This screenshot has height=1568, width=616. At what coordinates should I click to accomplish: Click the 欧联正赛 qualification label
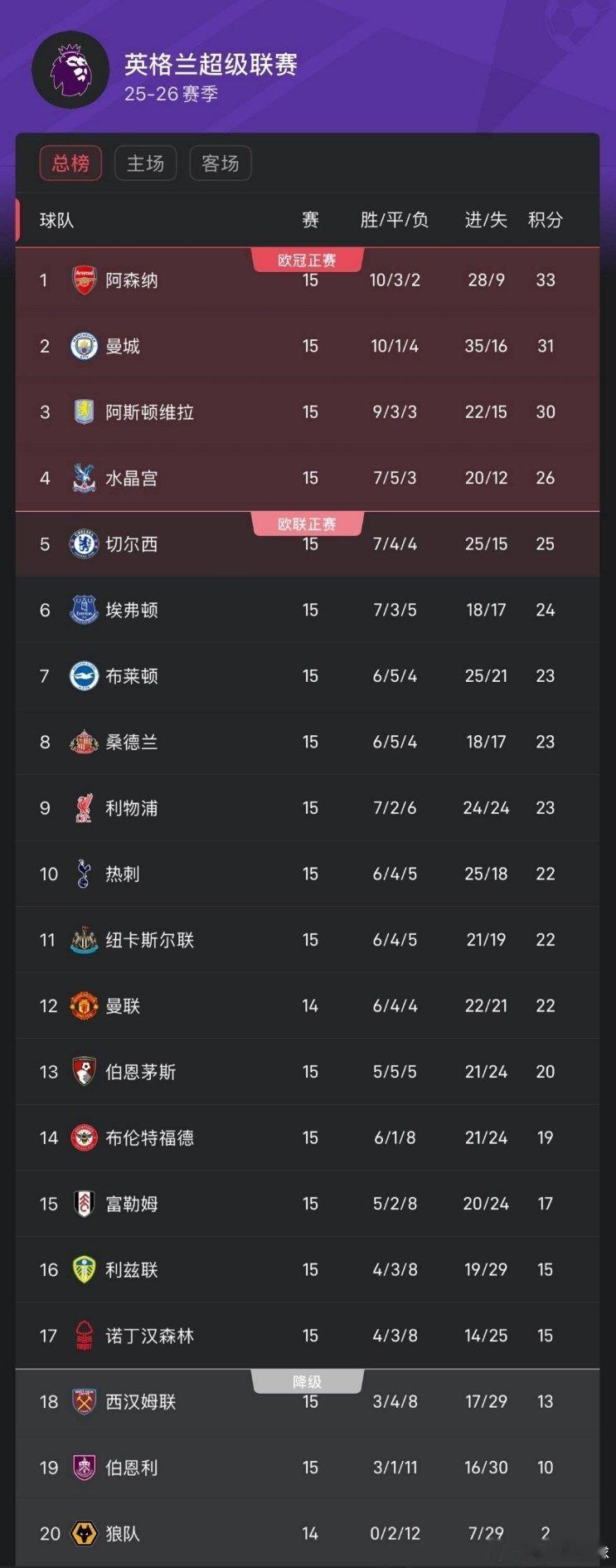coord(308,523)
